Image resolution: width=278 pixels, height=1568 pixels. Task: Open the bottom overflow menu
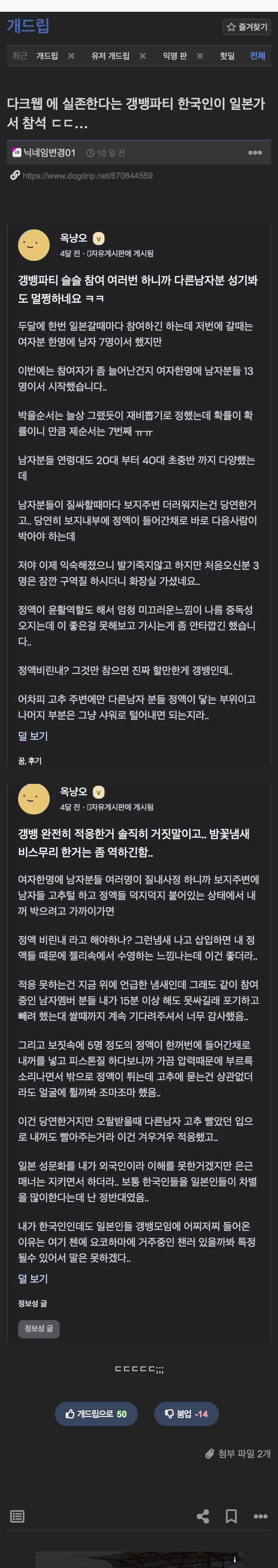260,1516
